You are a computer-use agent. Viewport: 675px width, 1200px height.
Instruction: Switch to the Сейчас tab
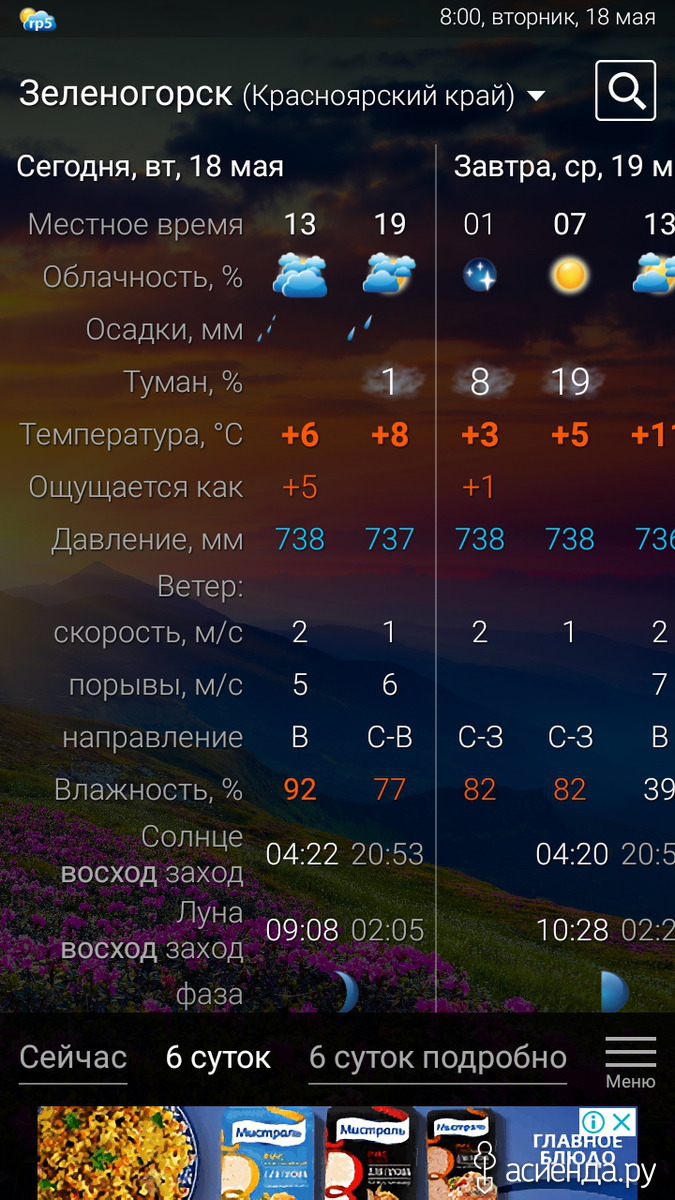(x=73, y=1058)
